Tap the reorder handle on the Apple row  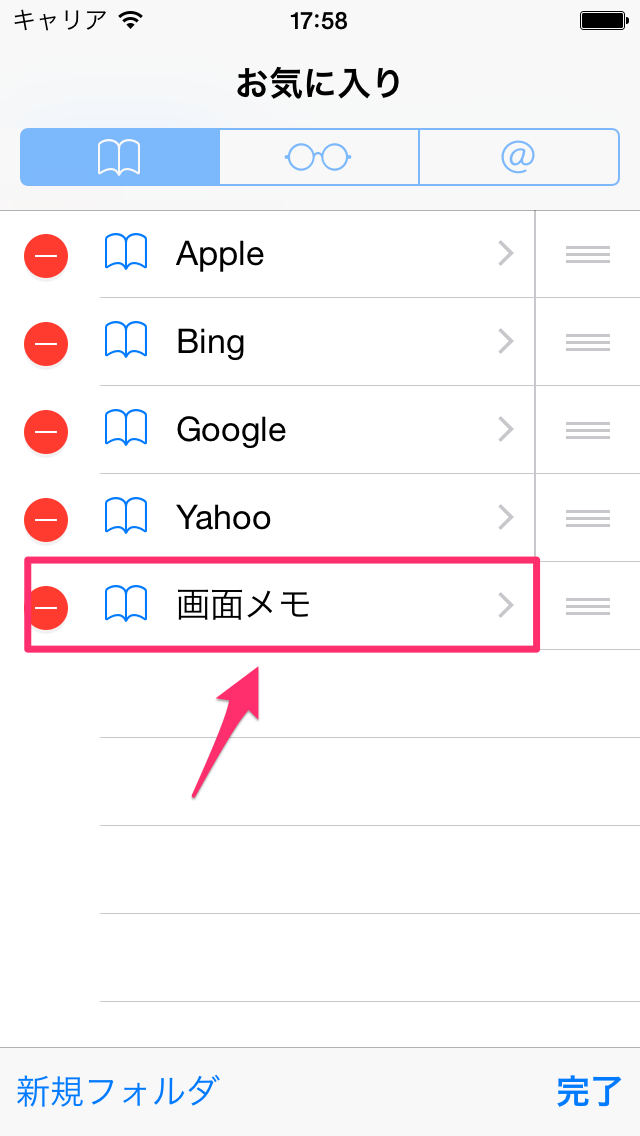588,254
